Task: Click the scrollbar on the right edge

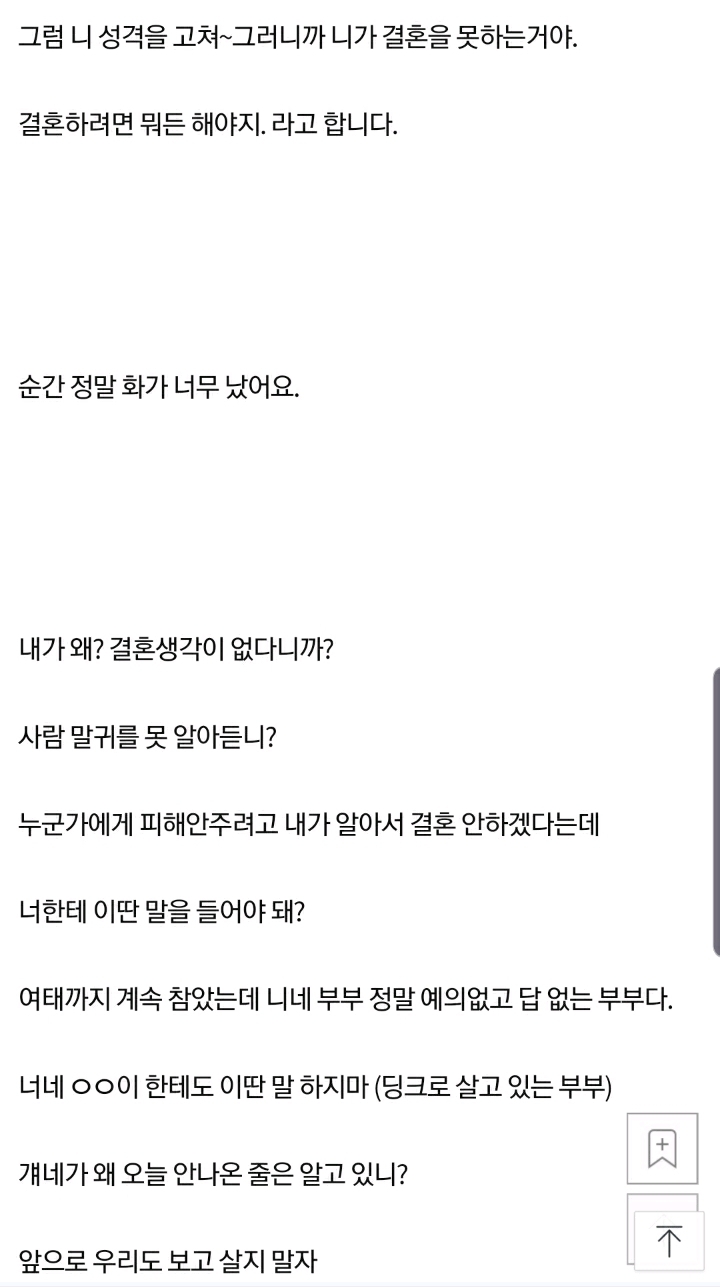Action: click(x=713, y=800)
